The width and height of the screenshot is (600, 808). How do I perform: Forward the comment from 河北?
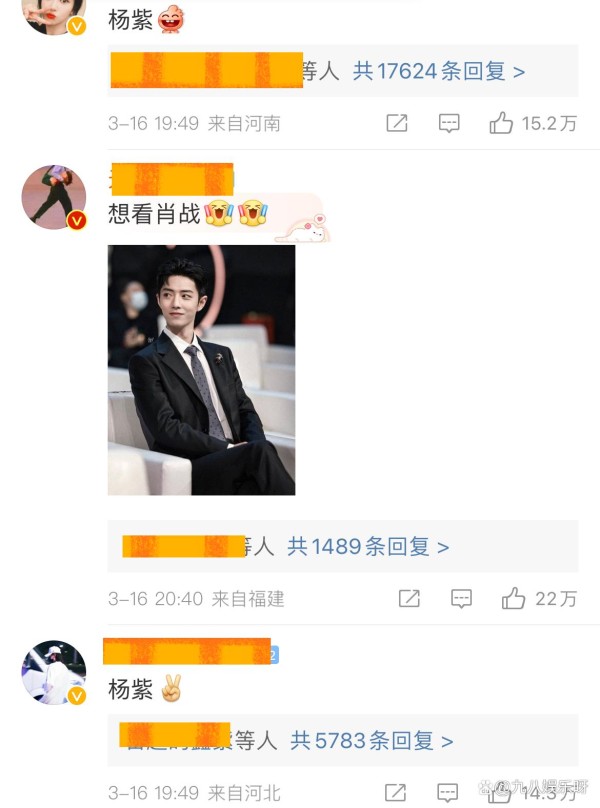397,792
